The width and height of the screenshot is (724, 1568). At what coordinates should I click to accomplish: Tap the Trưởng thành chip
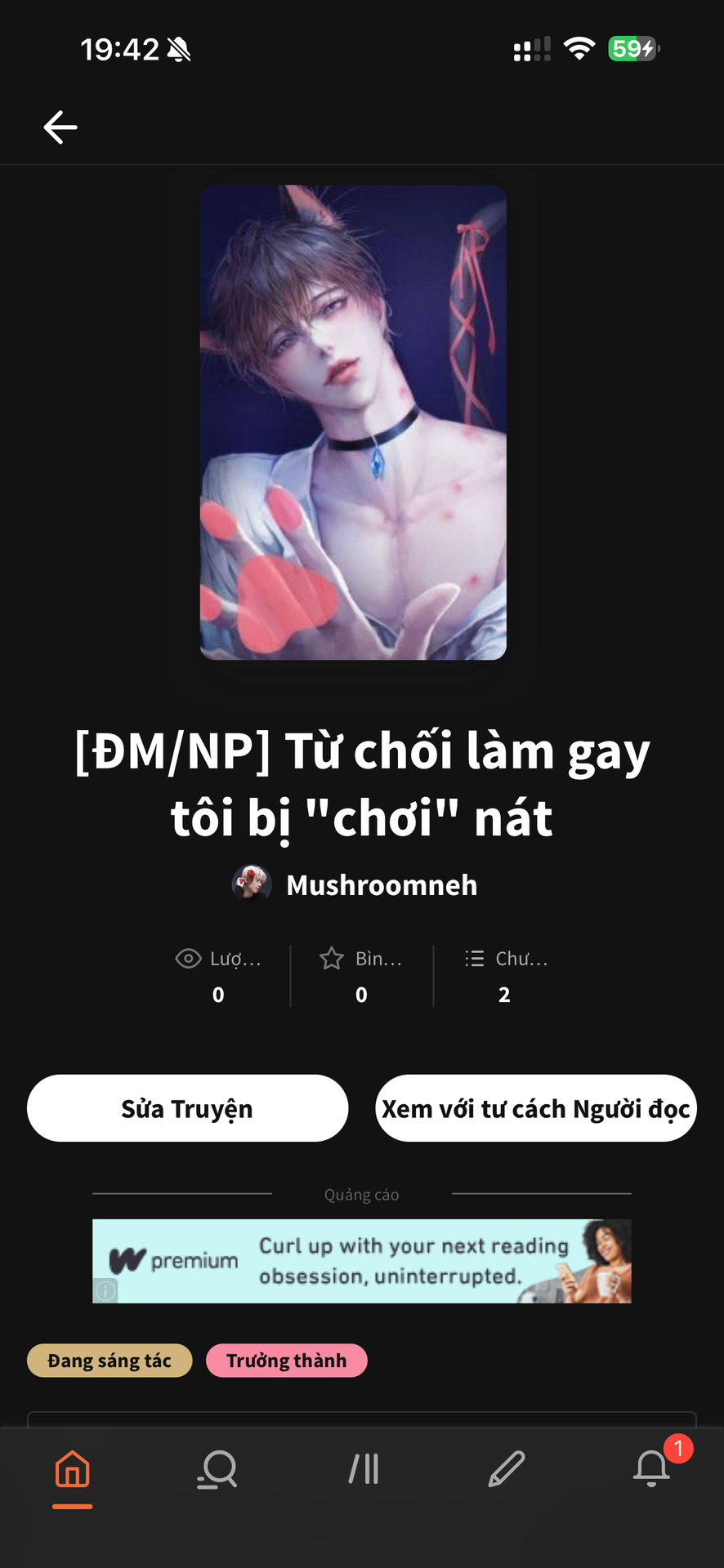click(x=287, y=1361)
